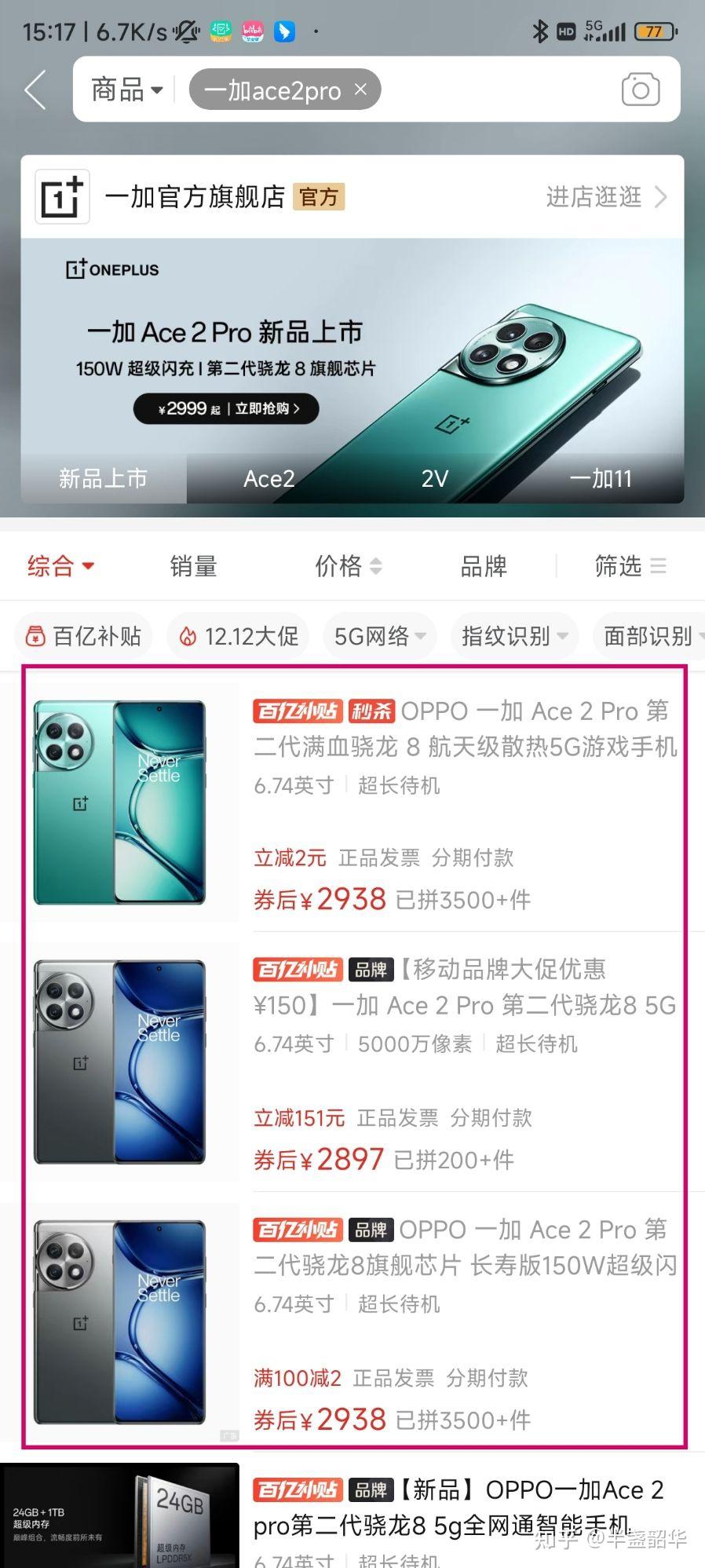Viewport: 705px width, 1568px height.
Task: Clear the search keyword with the X
Action: point(360,89)
